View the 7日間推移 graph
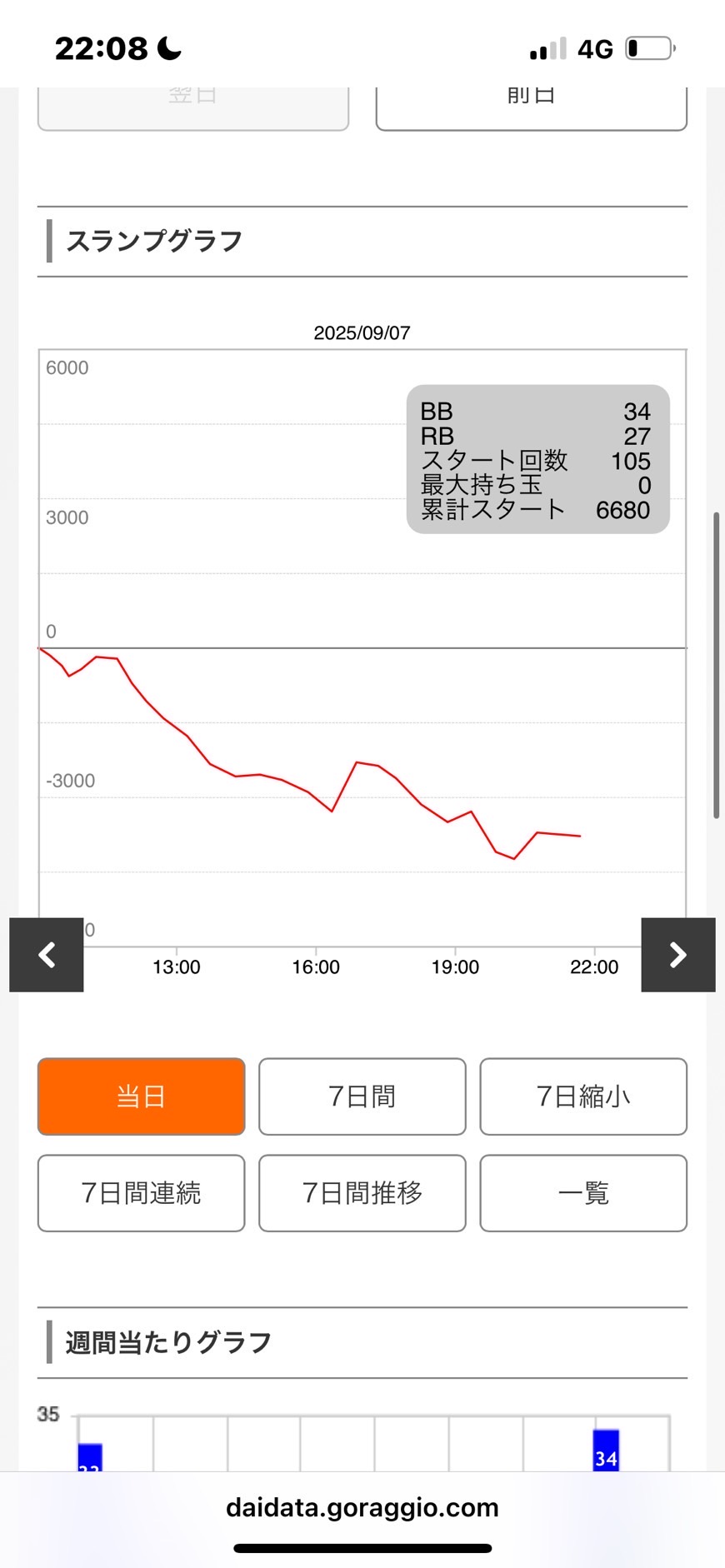 (x=362, y=1193)
